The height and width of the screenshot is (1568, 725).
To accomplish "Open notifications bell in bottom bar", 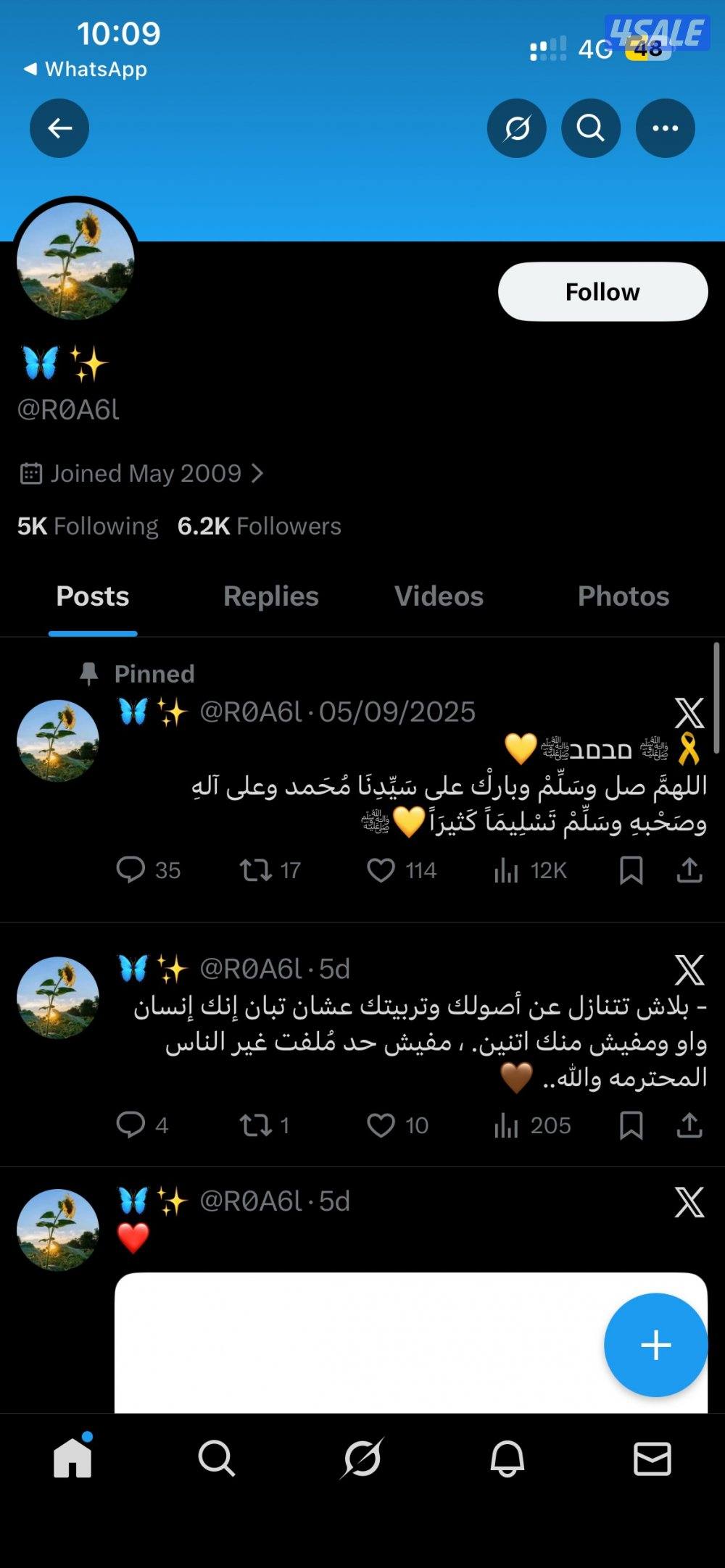I will [507, 1460].
